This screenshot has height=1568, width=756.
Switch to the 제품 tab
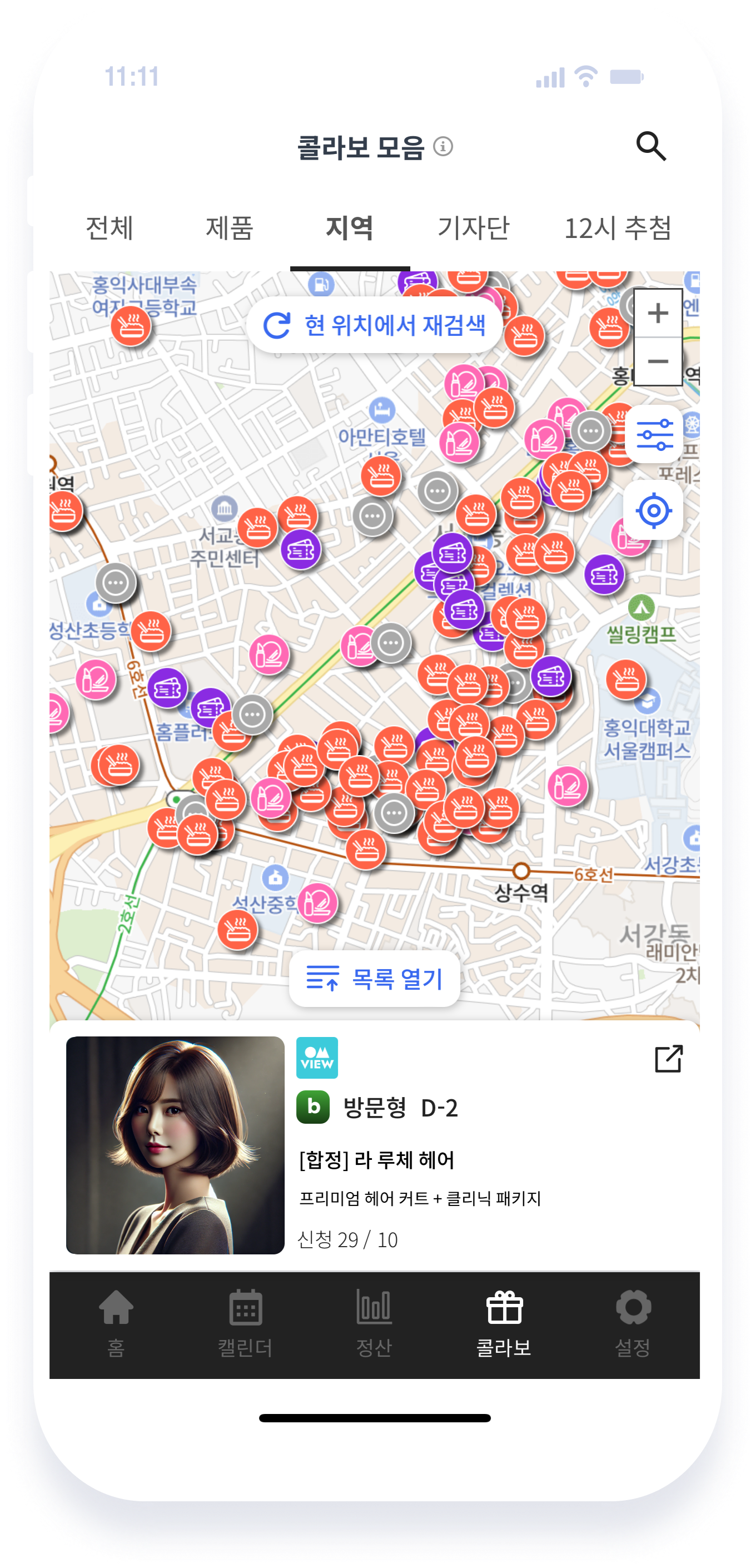click(230, 229)
